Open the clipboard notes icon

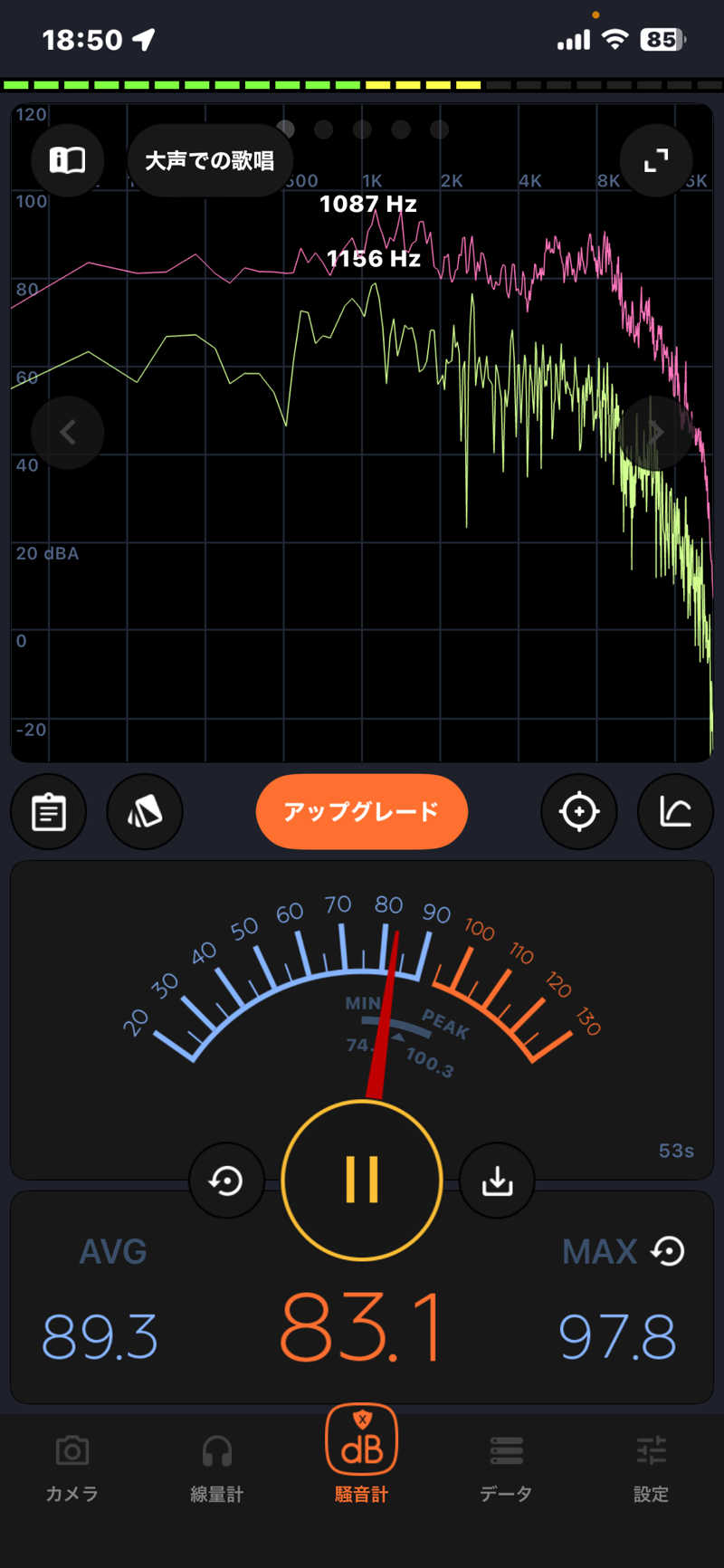[x=49, y=812]
